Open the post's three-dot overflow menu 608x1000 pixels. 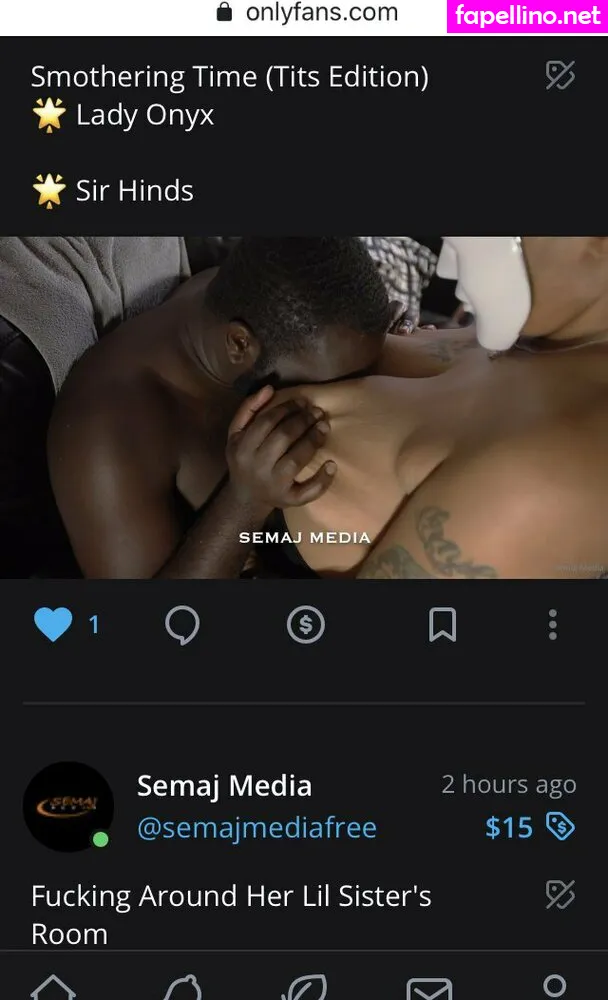(x=552, y=625)
